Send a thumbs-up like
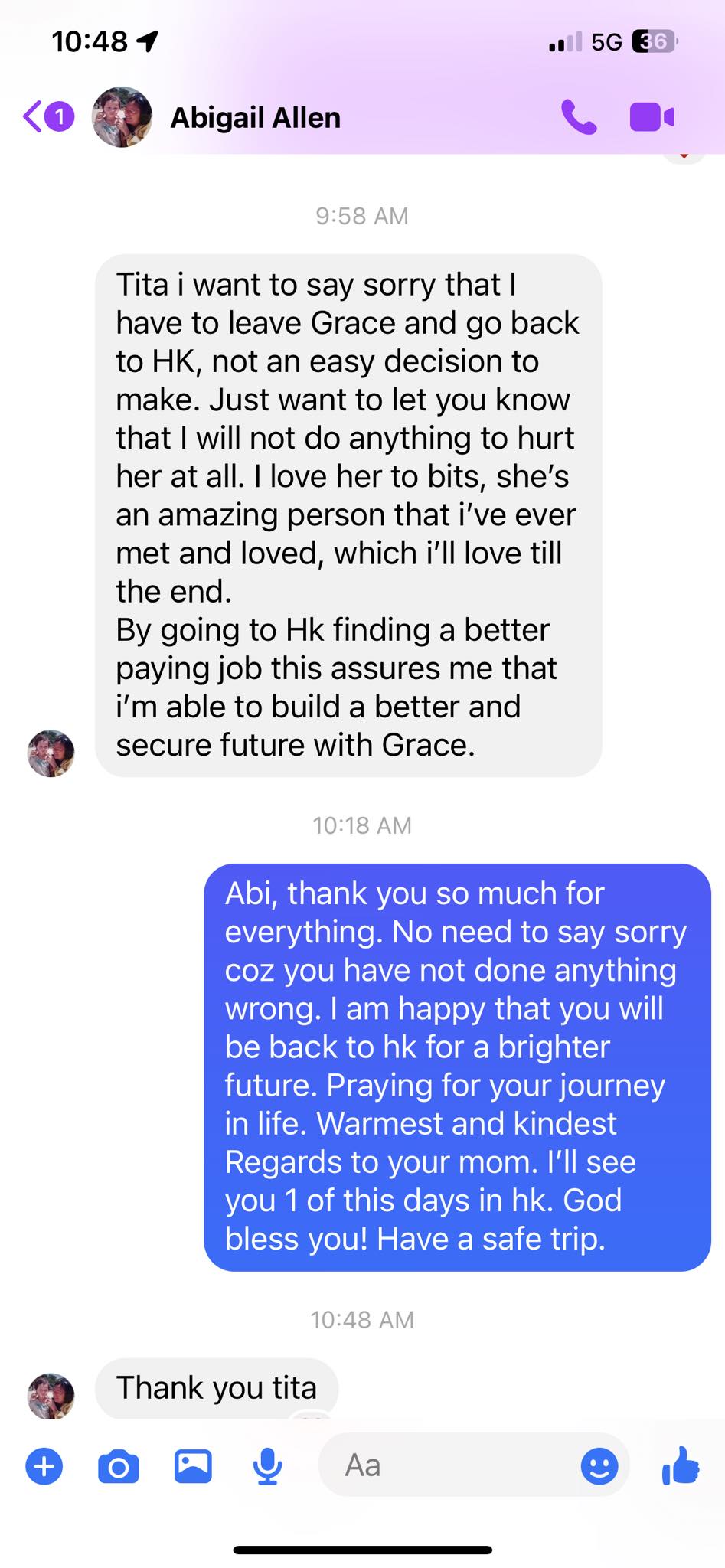The height and width of the screenshot is (1568, 725). click(681, 1465)
